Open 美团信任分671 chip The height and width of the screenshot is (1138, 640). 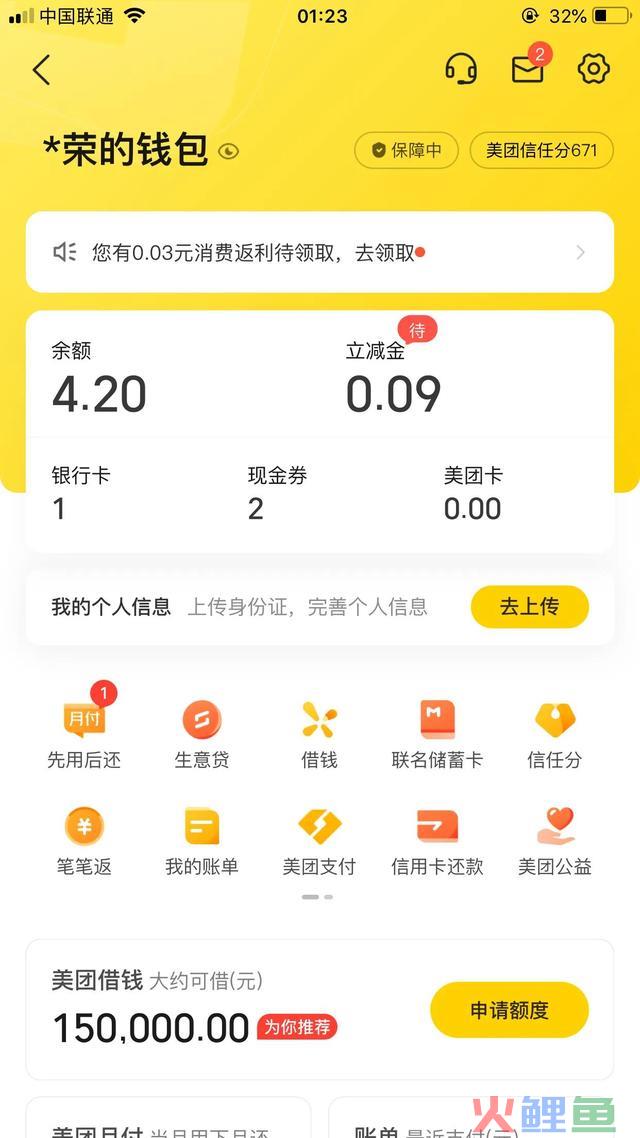[541, 150]
